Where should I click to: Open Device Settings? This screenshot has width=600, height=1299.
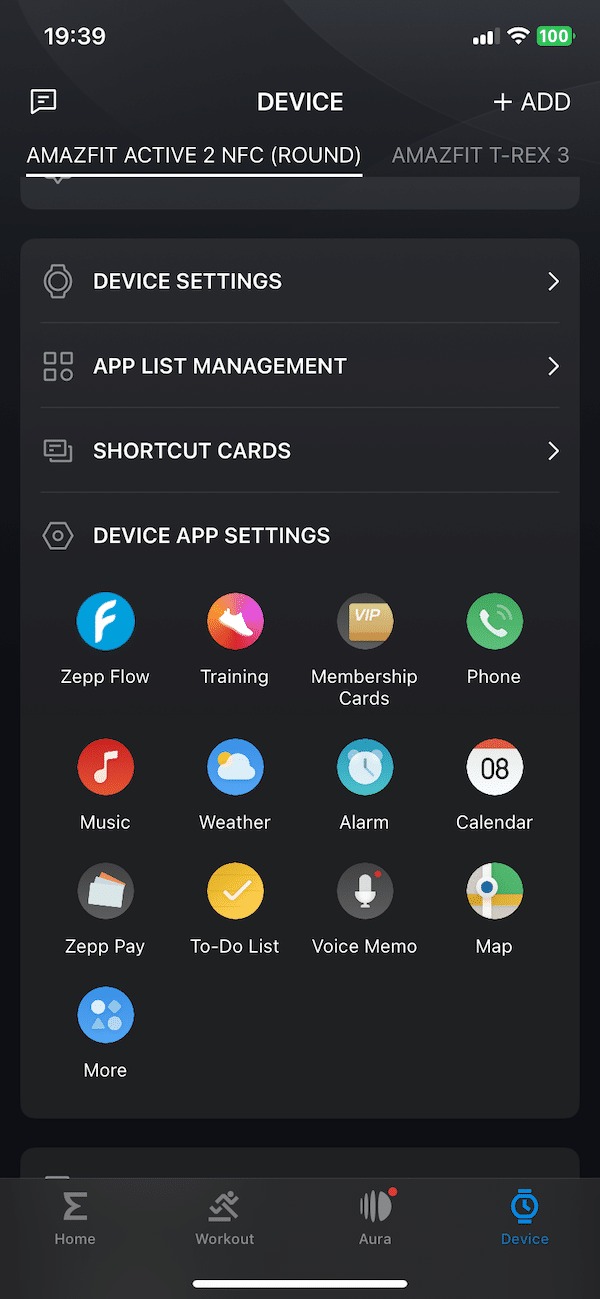pos(300,281)
